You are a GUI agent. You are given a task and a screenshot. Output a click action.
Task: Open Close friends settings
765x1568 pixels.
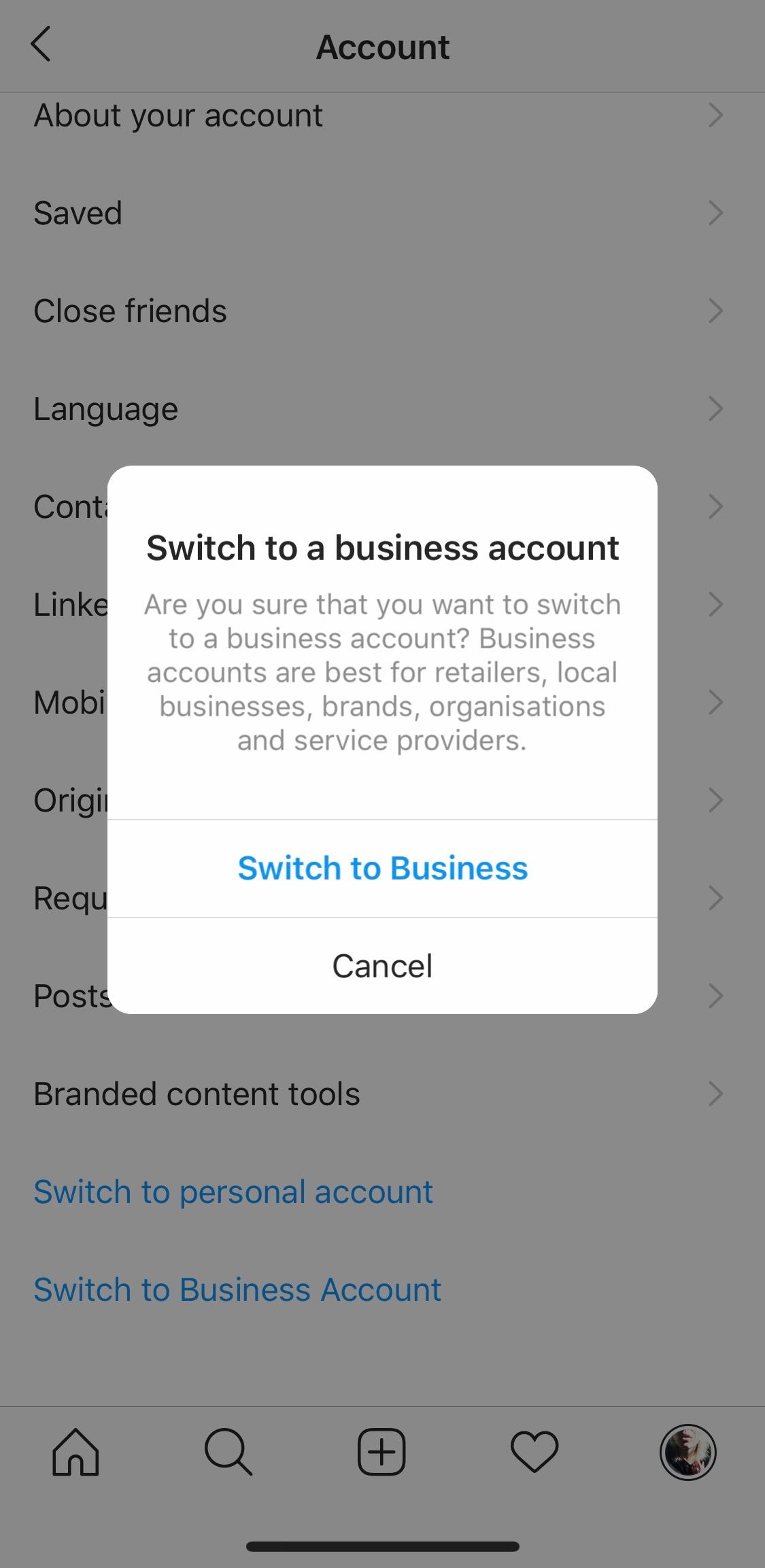point(382,311)
